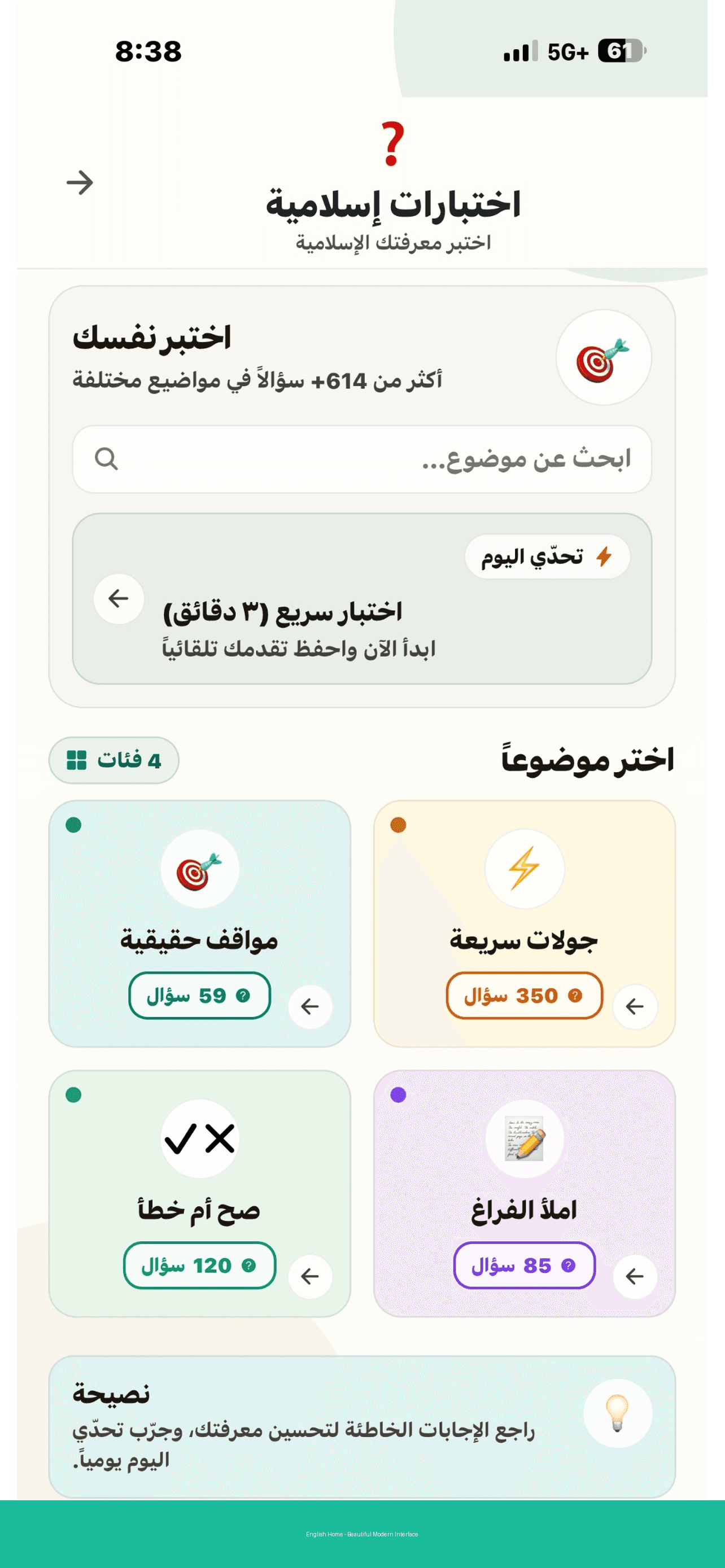Tap the arrow button on املأ الفراغ
This screenshot has height=1568, width=725.
click(x=635, y=1276)
